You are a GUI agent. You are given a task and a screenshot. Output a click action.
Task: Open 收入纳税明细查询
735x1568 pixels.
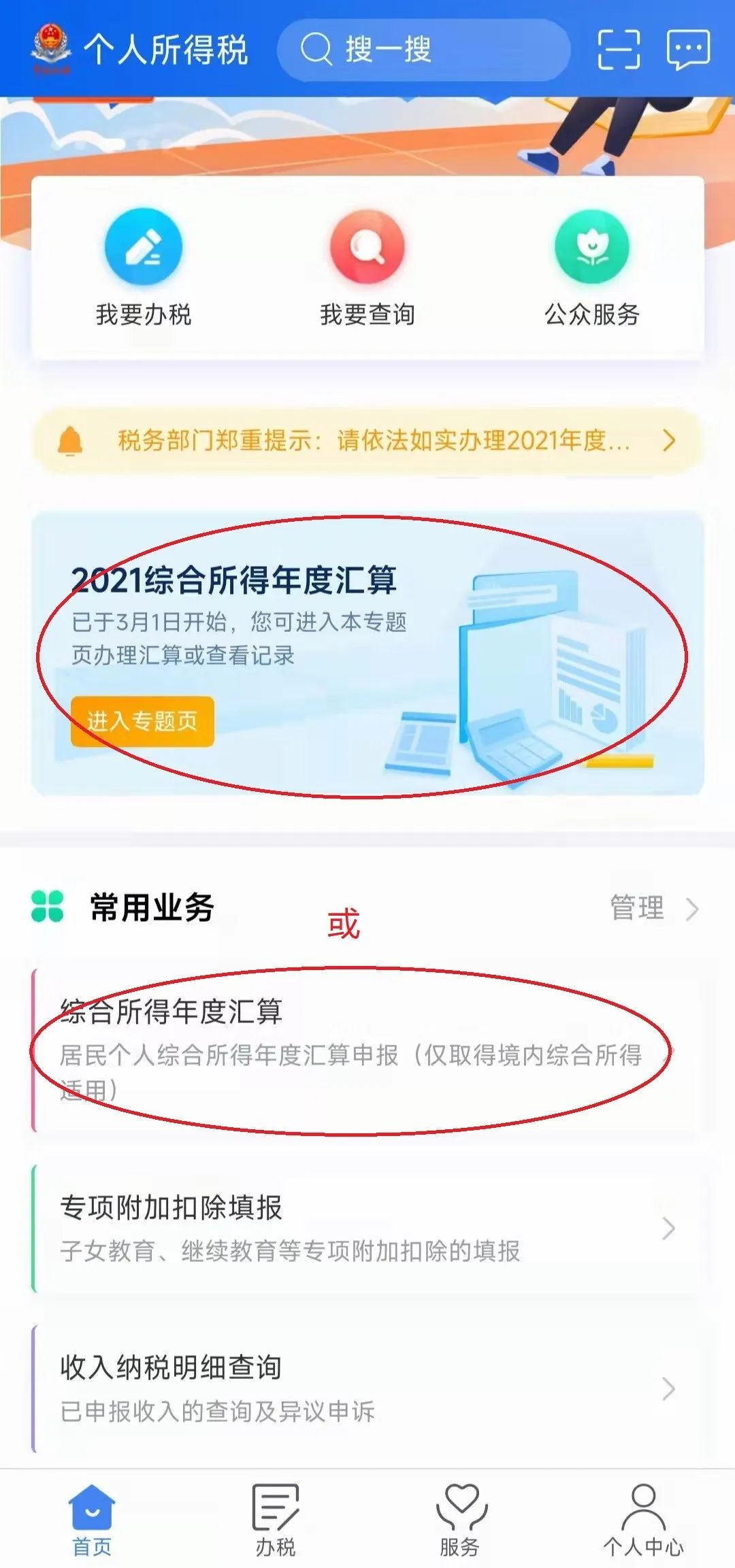click(x=367, y=1388)
